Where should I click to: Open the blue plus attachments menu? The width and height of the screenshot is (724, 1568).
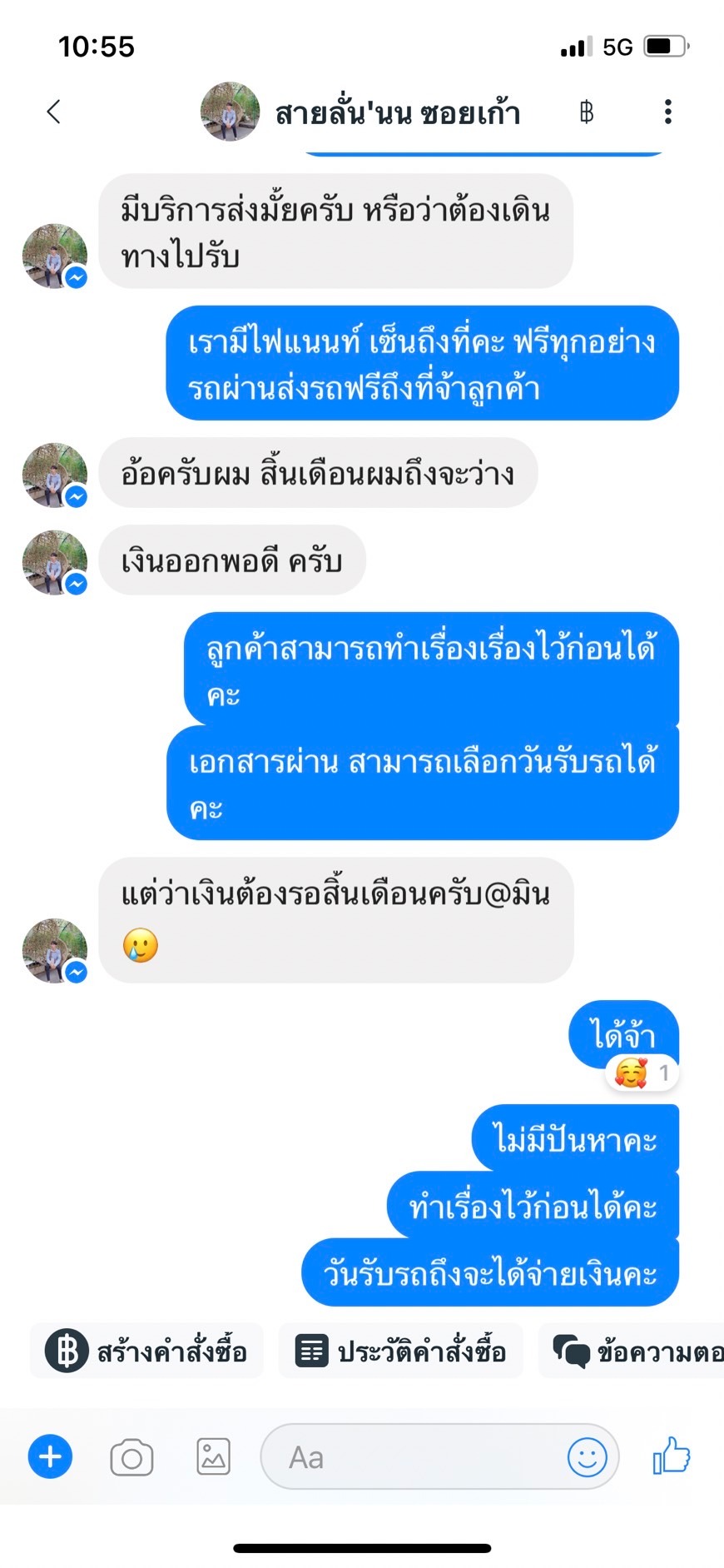click(x=50, y=1456)
